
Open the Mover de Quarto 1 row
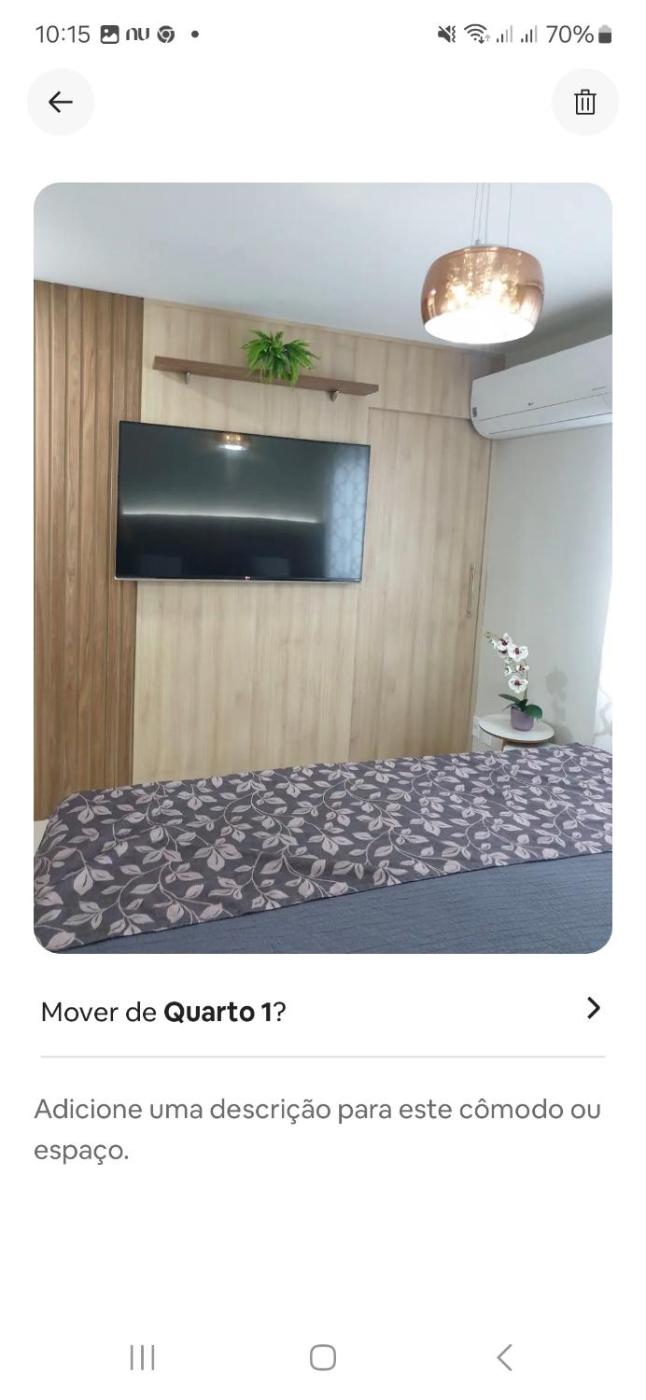tap(322, 1011)
